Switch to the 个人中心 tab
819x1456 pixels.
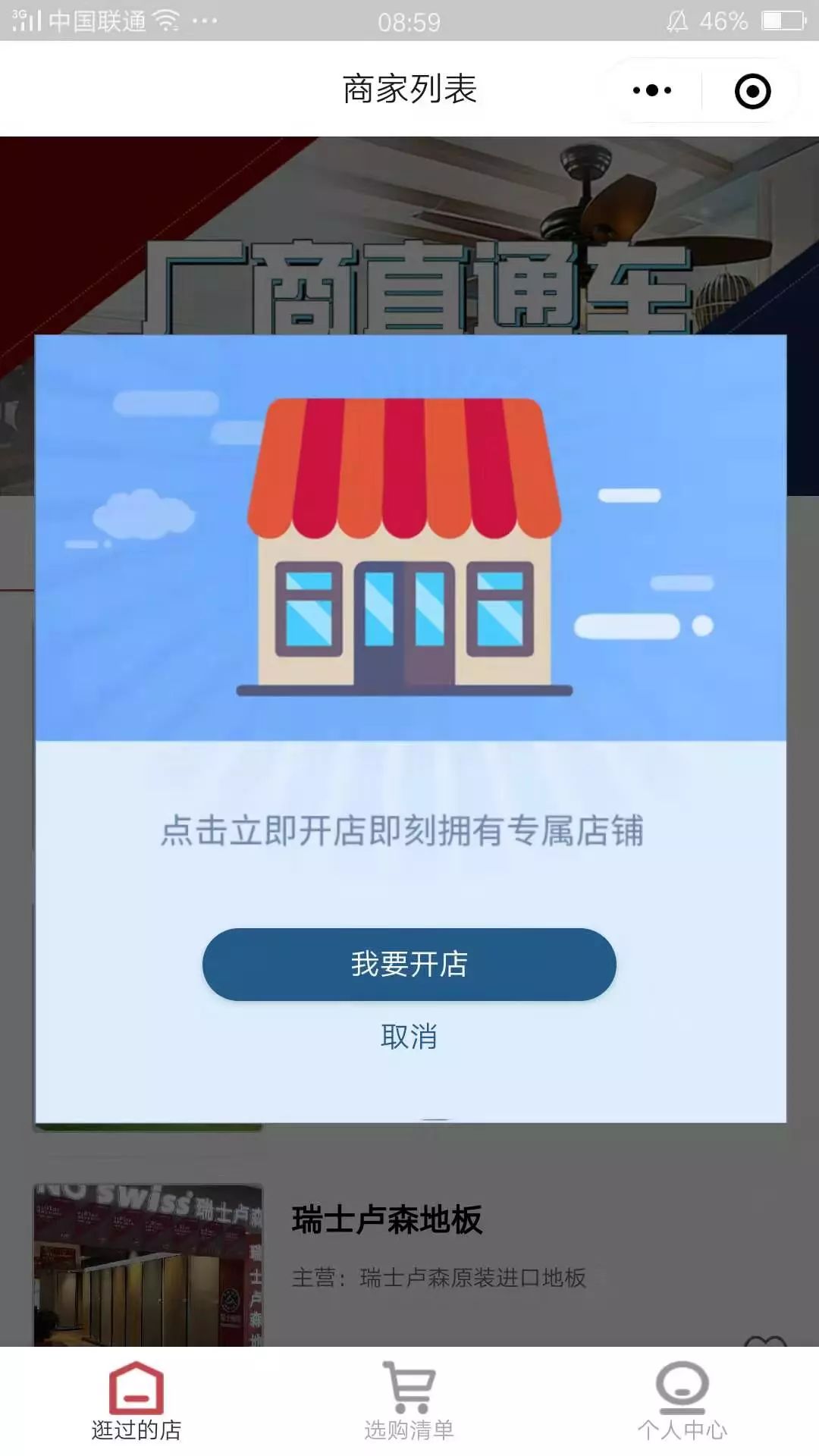coord(682,1401)
